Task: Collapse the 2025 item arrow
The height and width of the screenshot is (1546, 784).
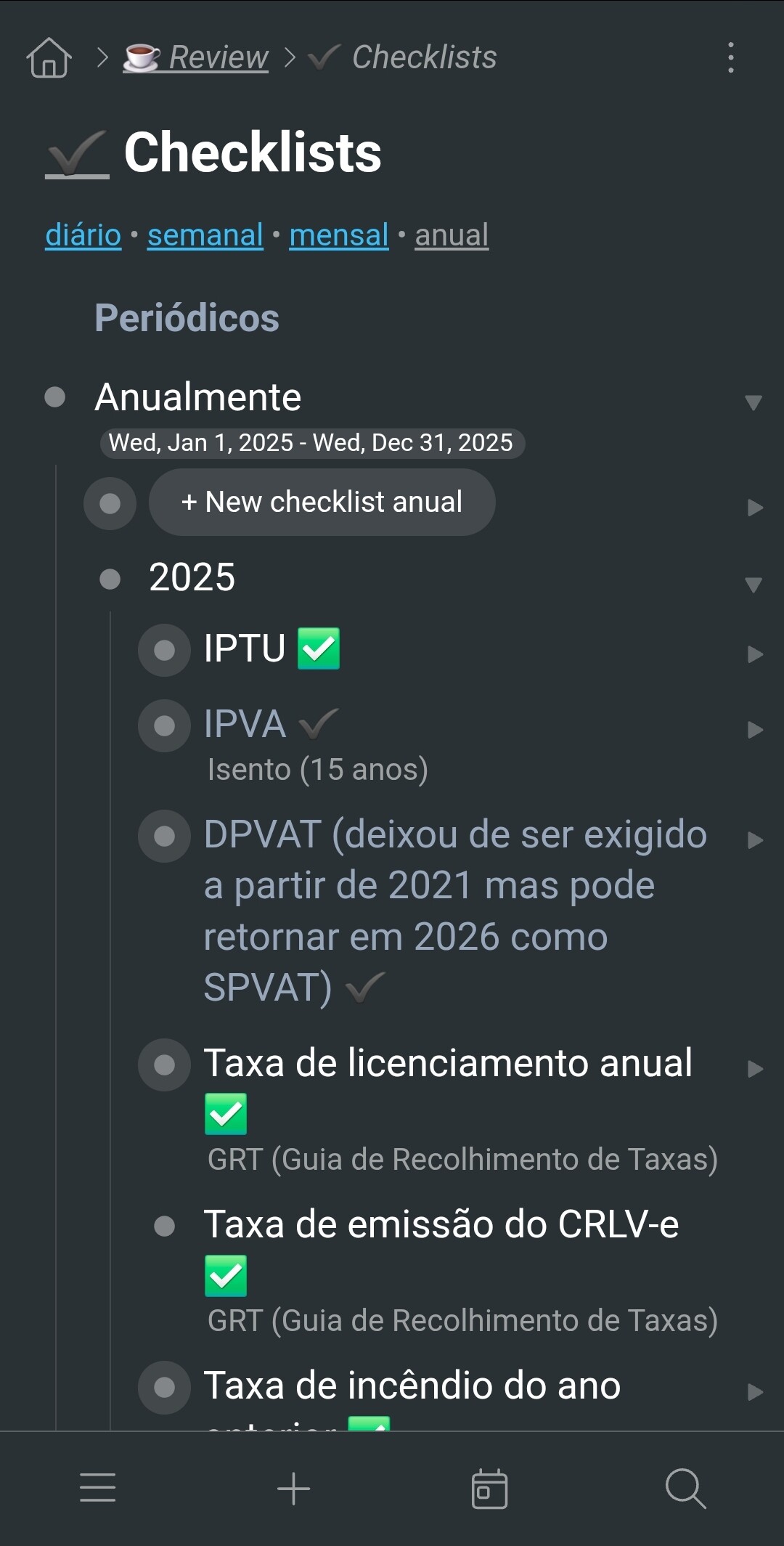Action: click(x=754, y=584)
